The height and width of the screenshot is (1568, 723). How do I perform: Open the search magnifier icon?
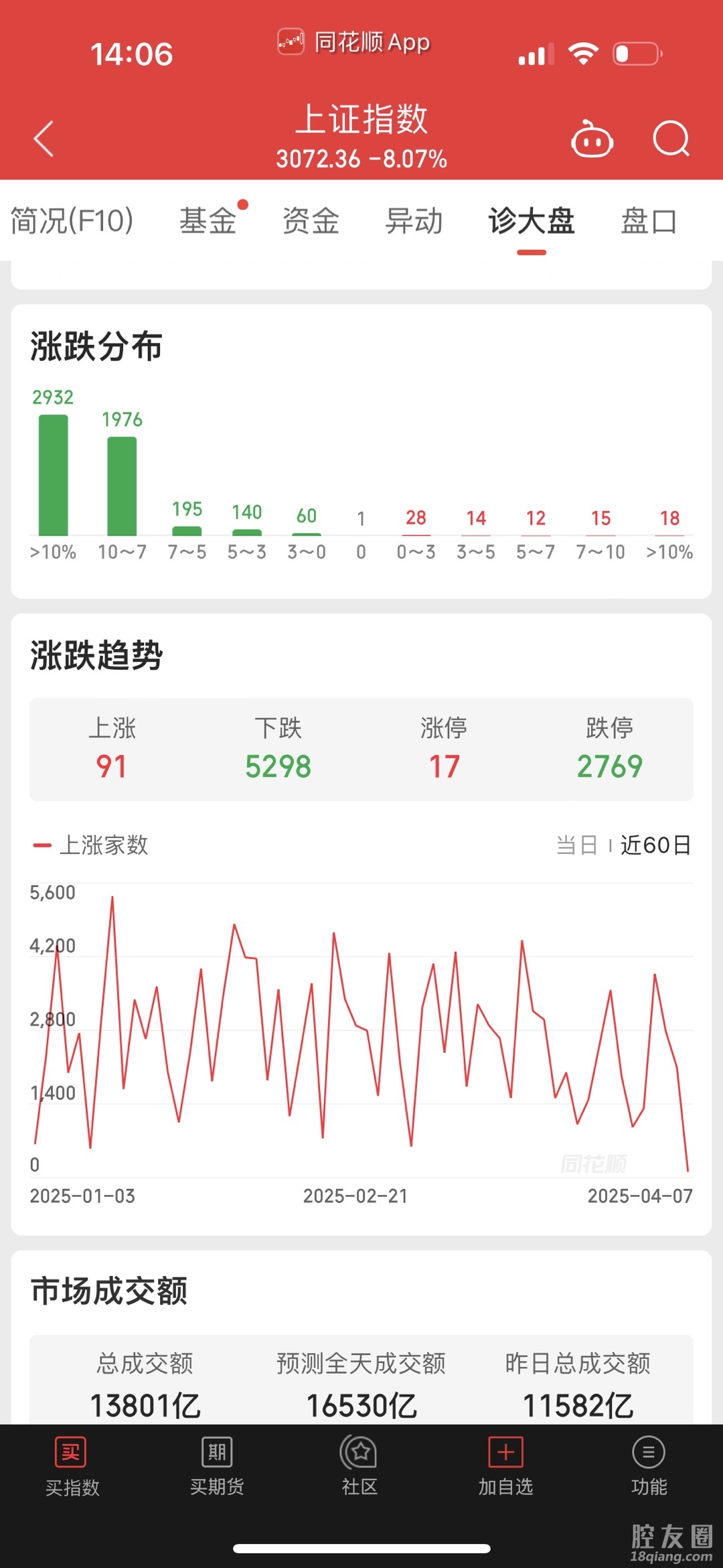coord(671,139)
